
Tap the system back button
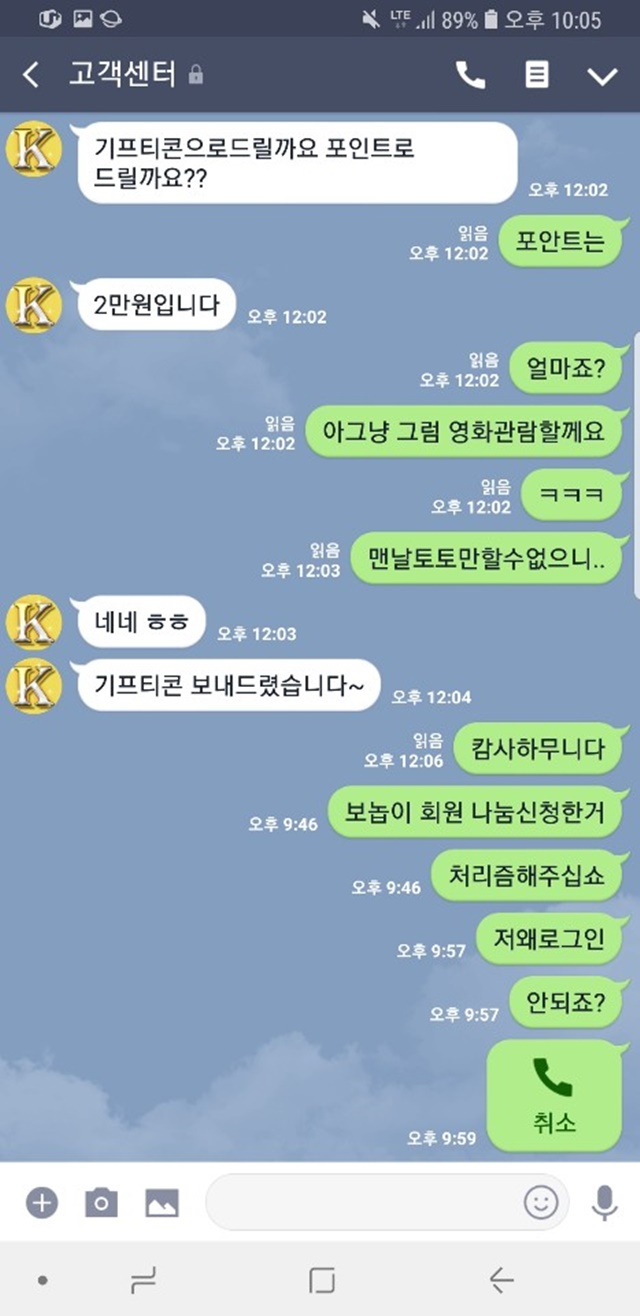[501, 1279]
